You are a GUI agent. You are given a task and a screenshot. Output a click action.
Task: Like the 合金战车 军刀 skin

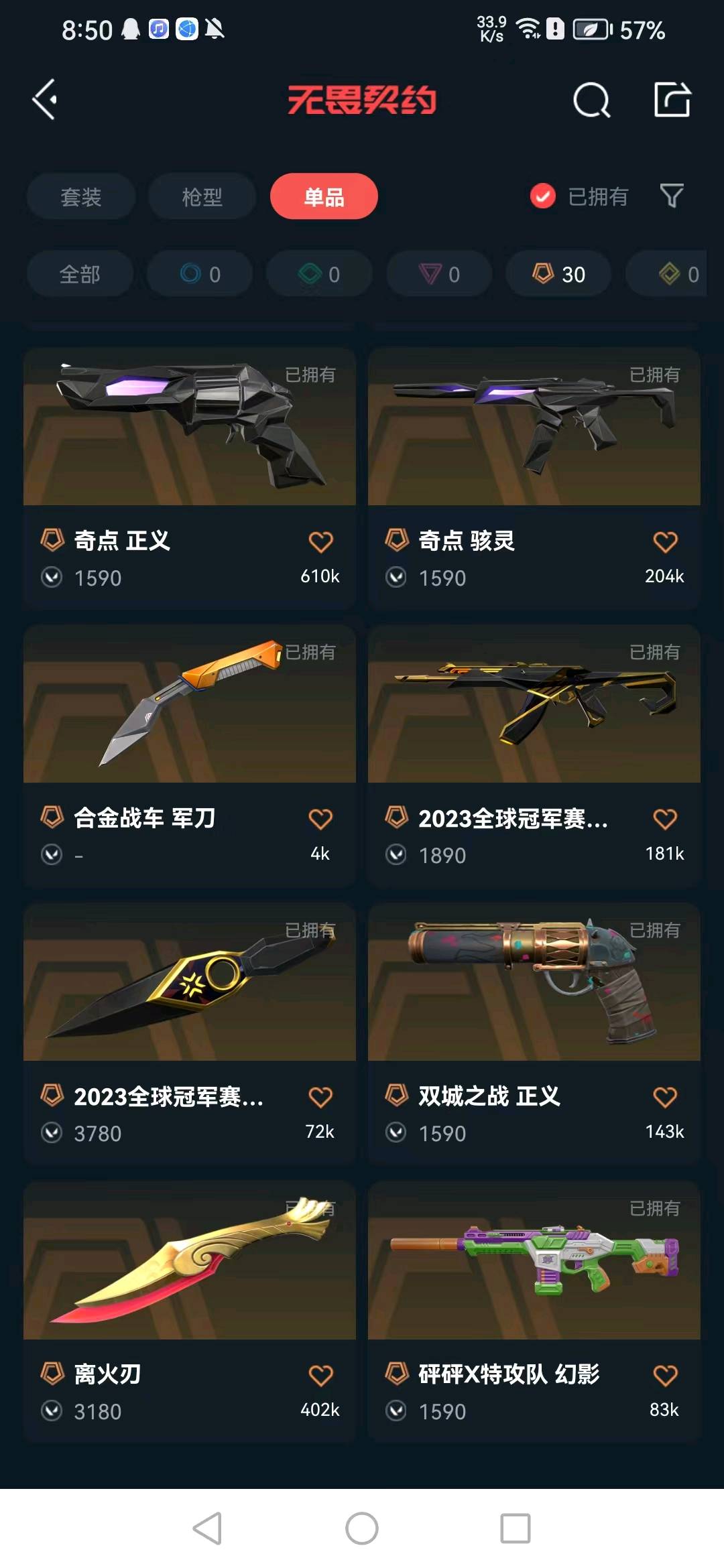[320, 819]
